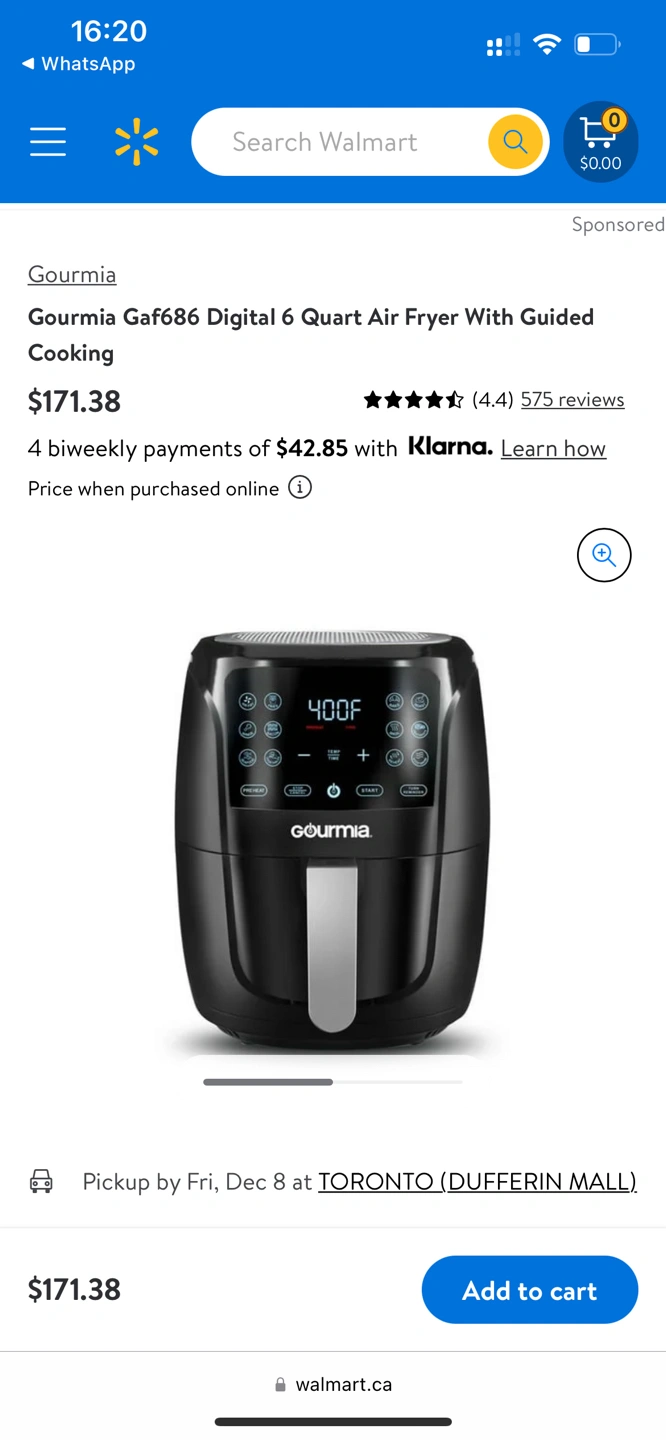Return to WhatsApp
This screenshot has width=666, height=1440.
pyautogui.click(x=78, y=64)
